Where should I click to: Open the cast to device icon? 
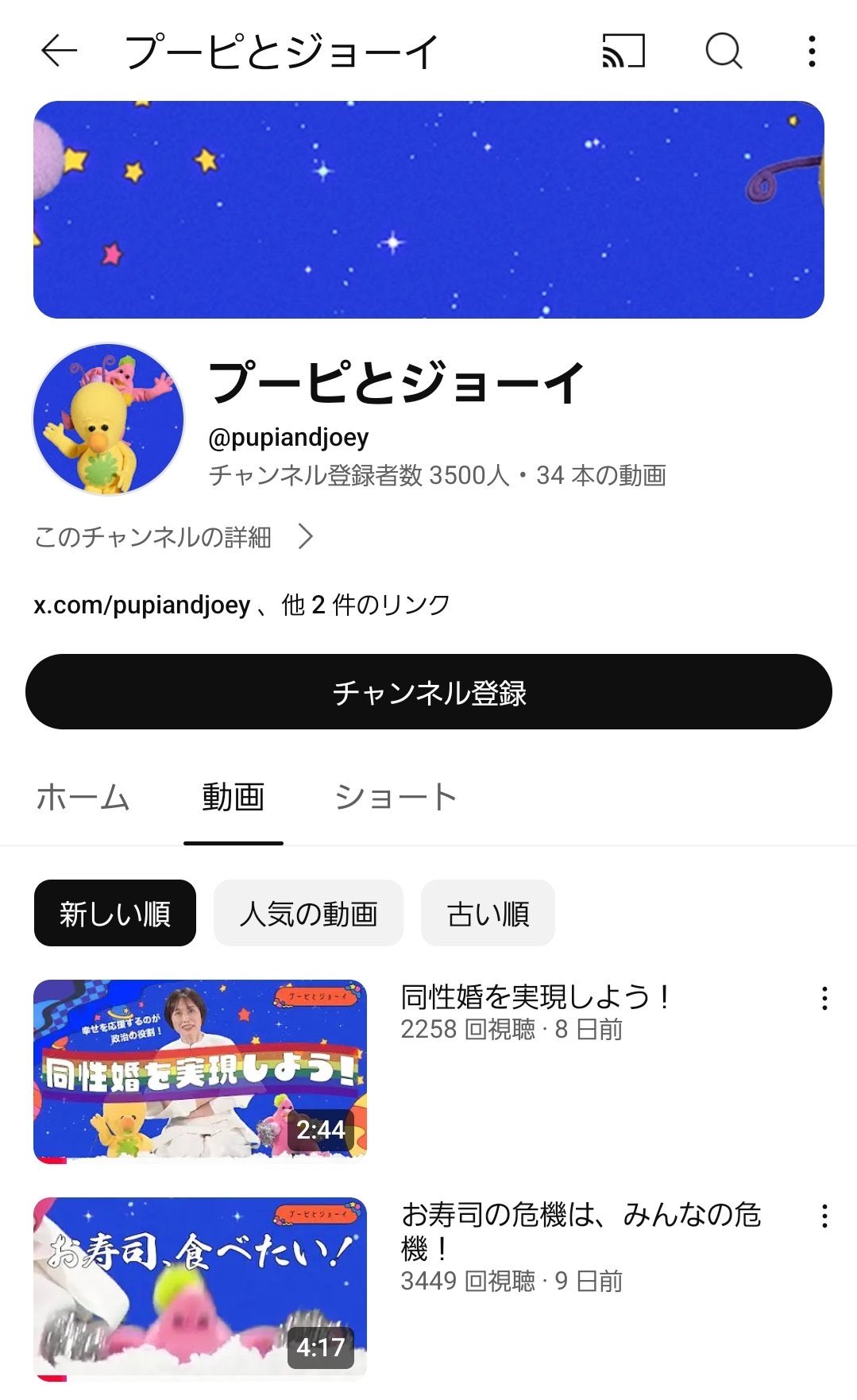tap(623, 52)
